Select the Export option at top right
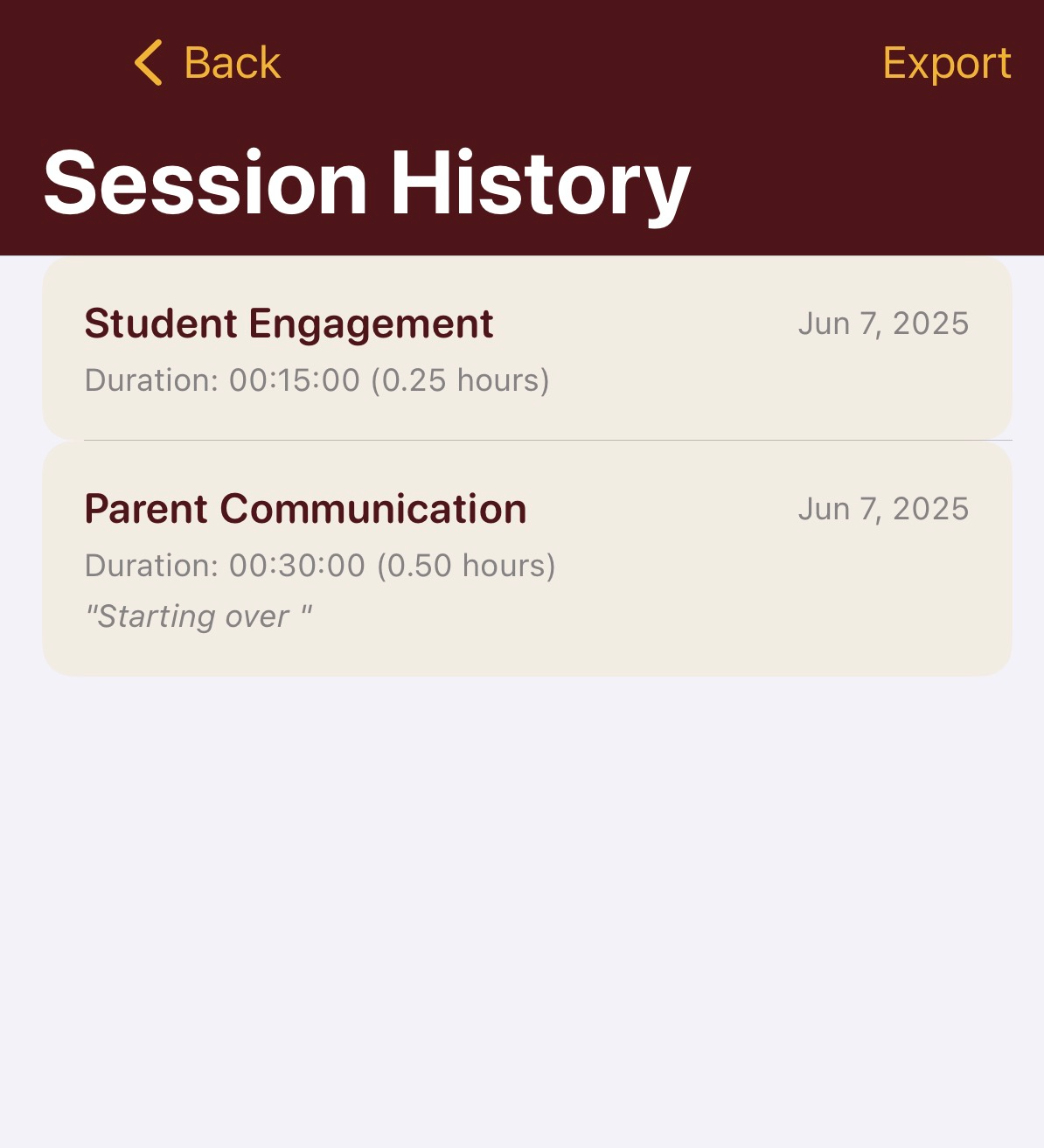1044x1148 pixels. point(948,64)
